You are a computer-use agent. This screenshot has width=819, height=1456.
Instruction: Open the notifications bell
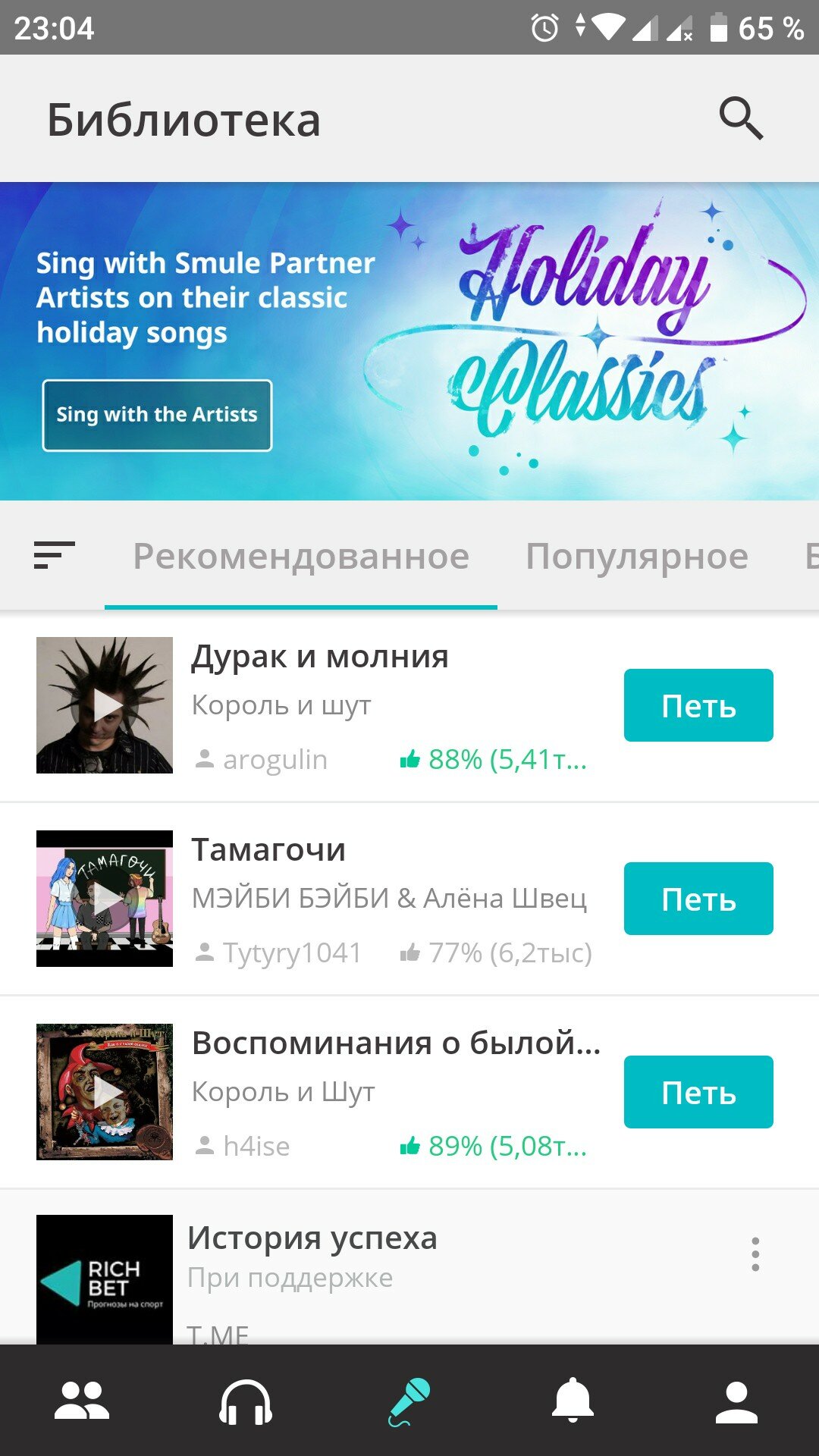pyautogui.click(x=573, y=1401)
